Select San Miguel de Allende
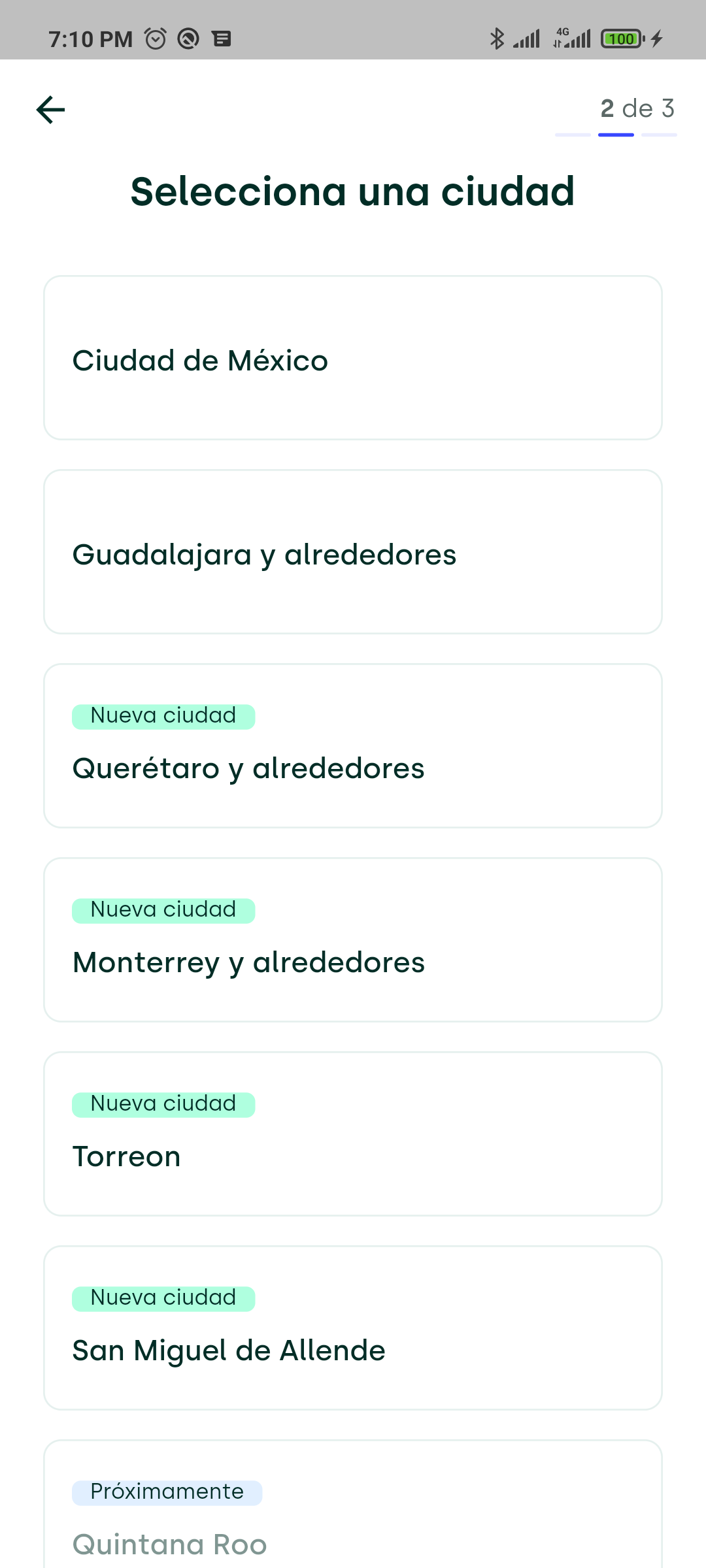 click(x=353, y=1328)
